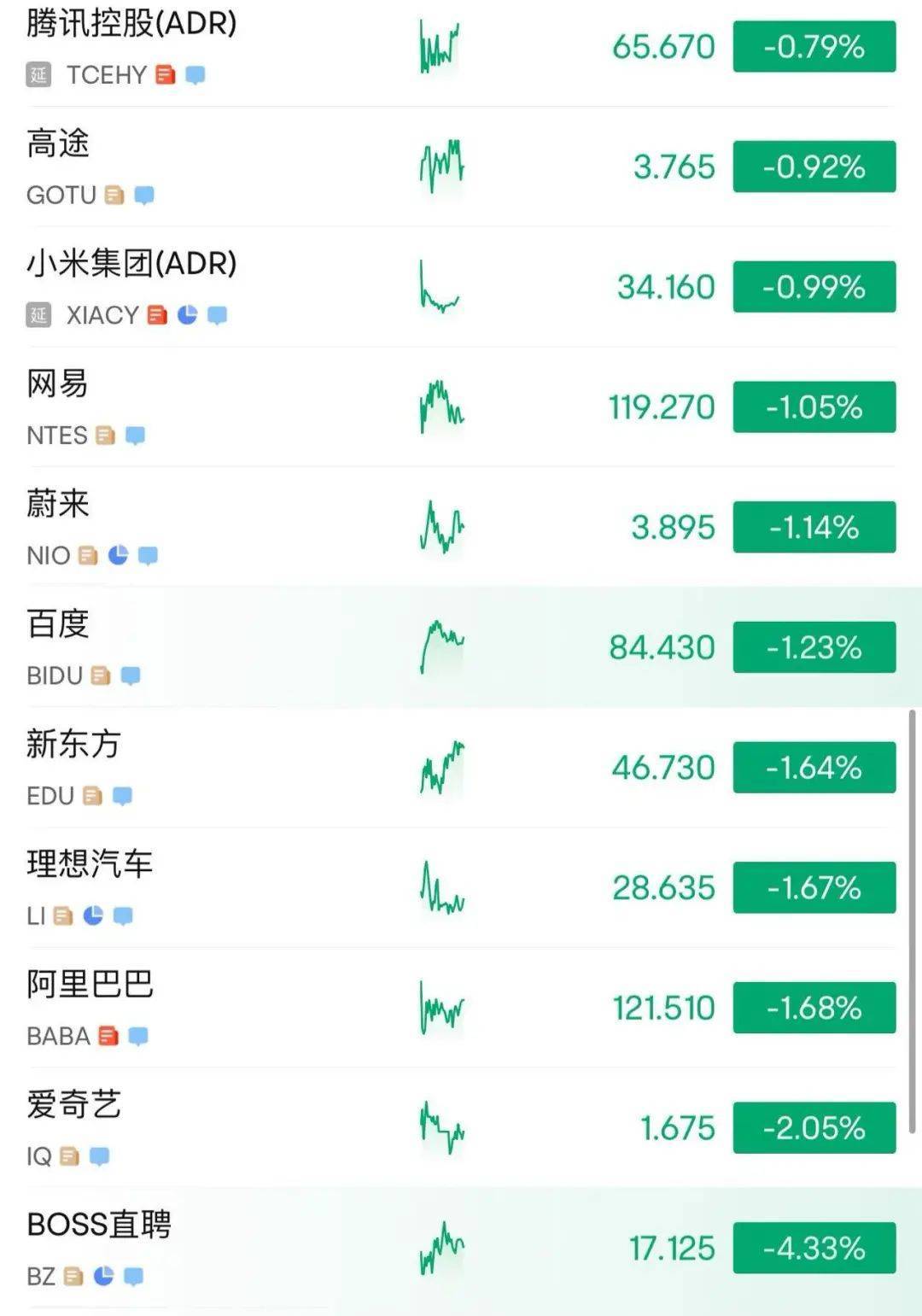Open the news document icon beside NTES
This screenshot has height=1316, width=922.
tap(104, 436)
